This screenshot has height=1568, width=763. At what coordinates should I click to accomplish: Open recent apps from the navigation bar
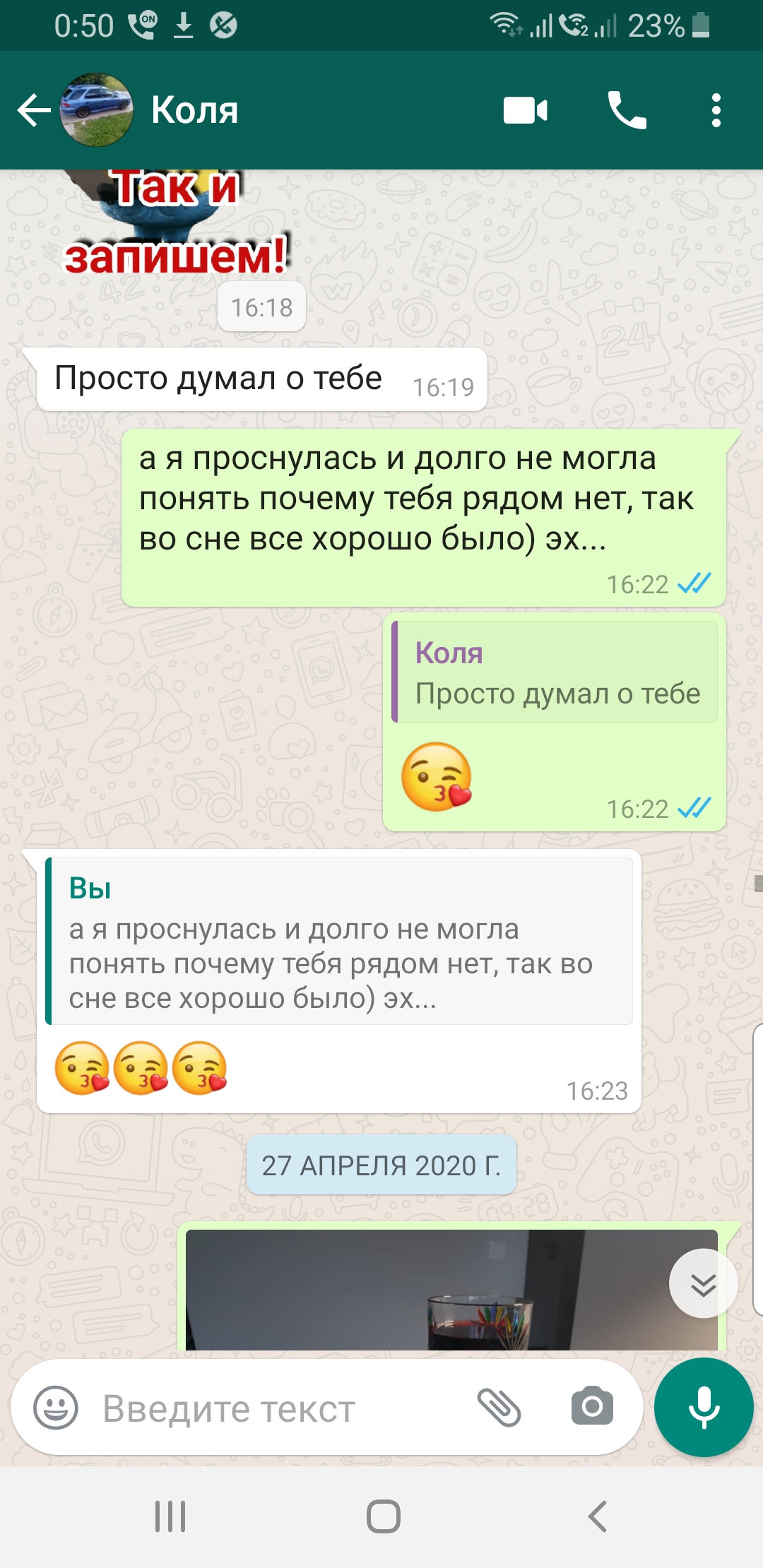(170, 1516)
